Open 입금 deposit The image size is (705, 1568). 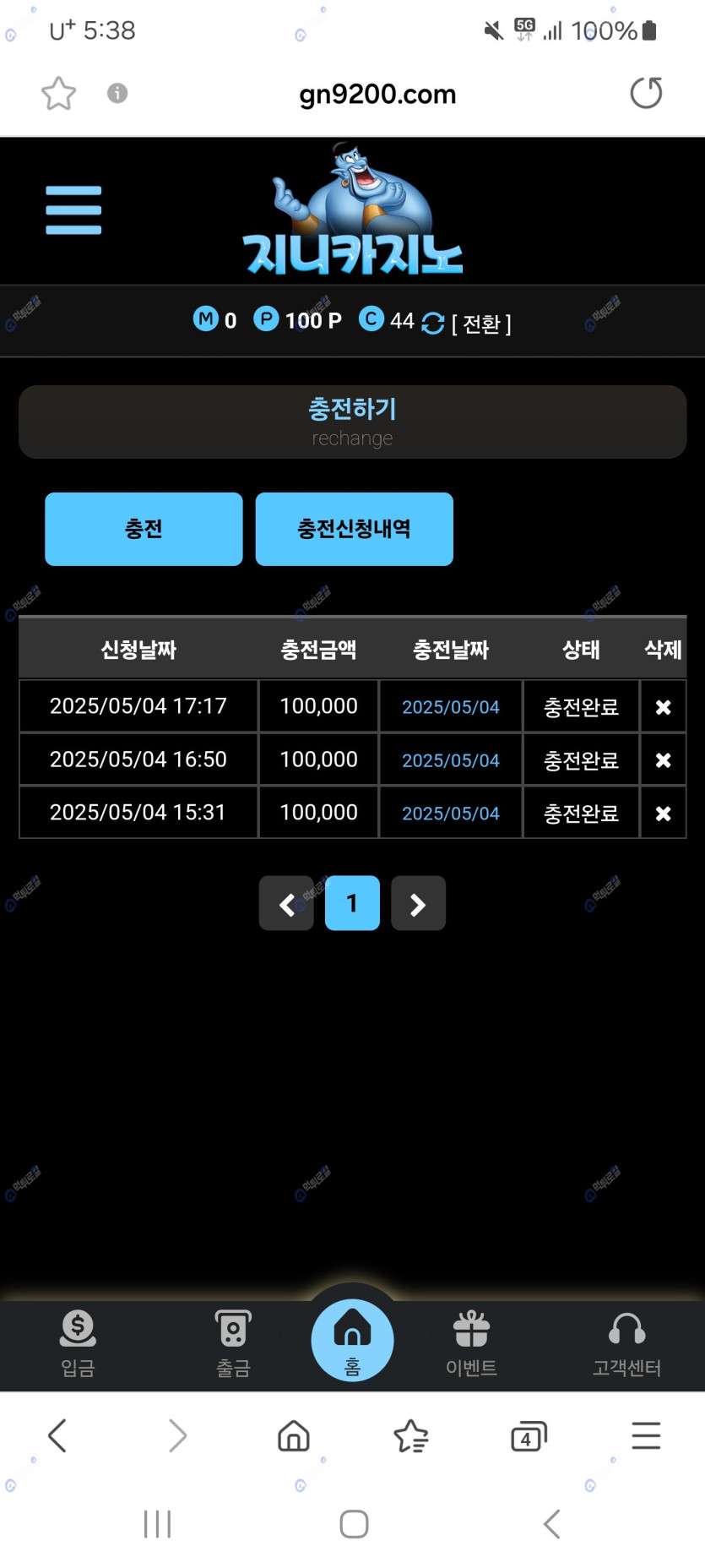tap(78, 1343)
